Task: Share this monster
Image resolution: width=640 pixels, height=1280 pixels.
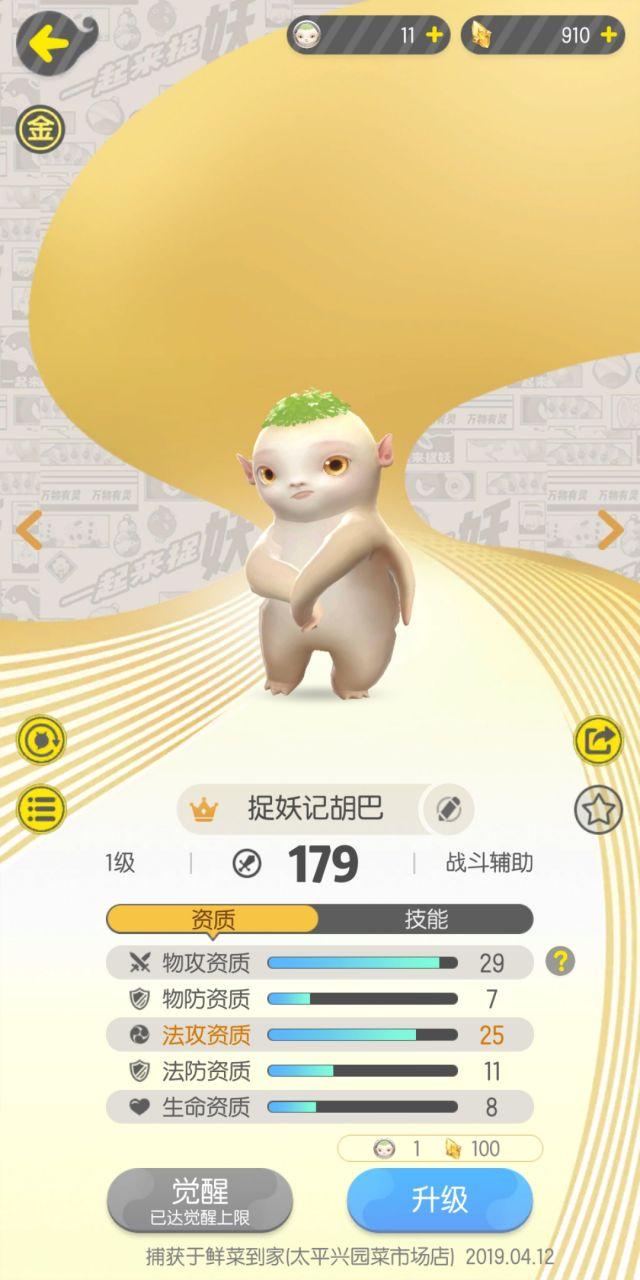Action: [x=598, y=740]
